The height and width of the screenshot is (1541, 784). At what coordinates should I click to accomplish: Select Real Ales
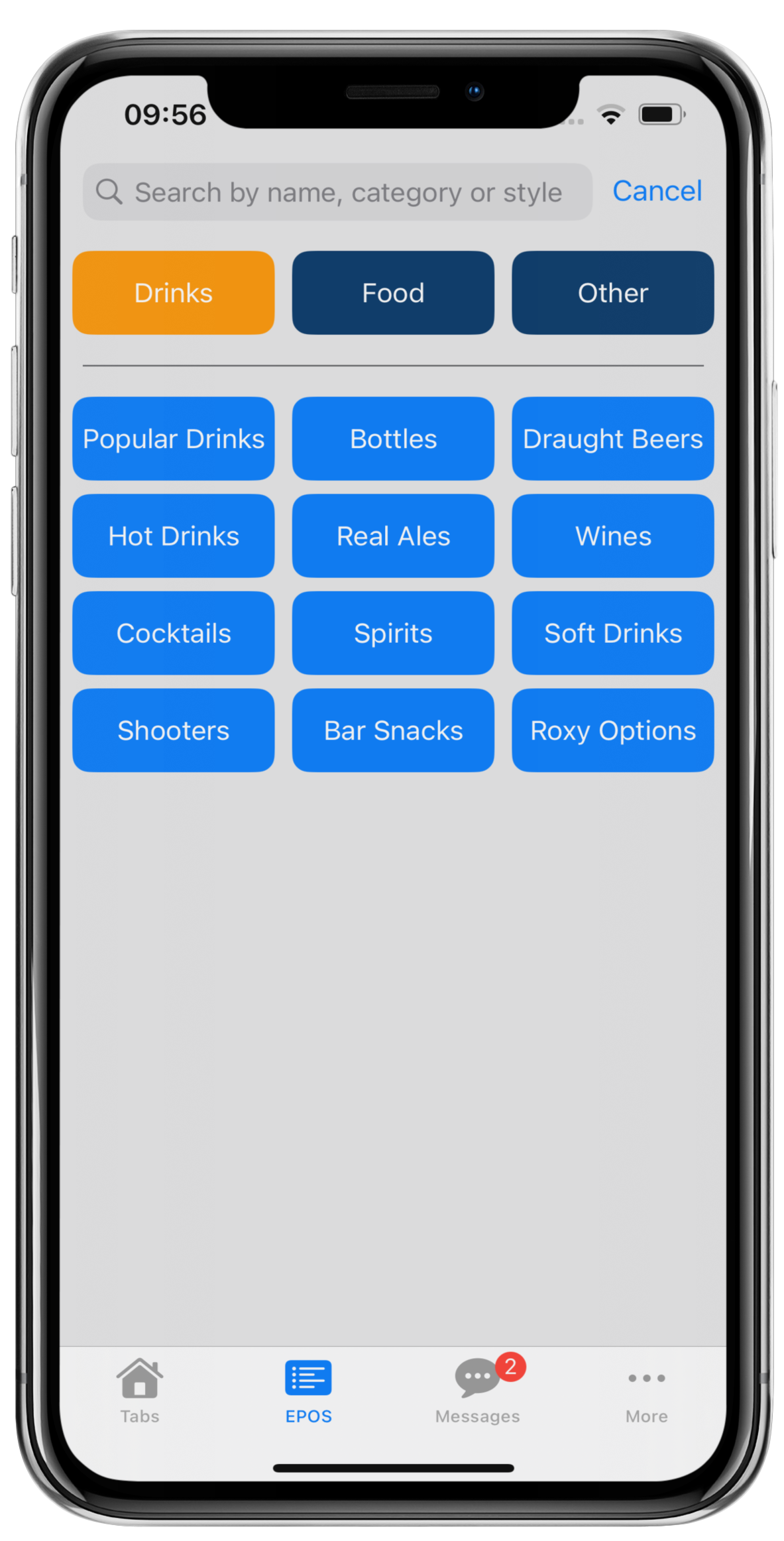pos(393,536)
